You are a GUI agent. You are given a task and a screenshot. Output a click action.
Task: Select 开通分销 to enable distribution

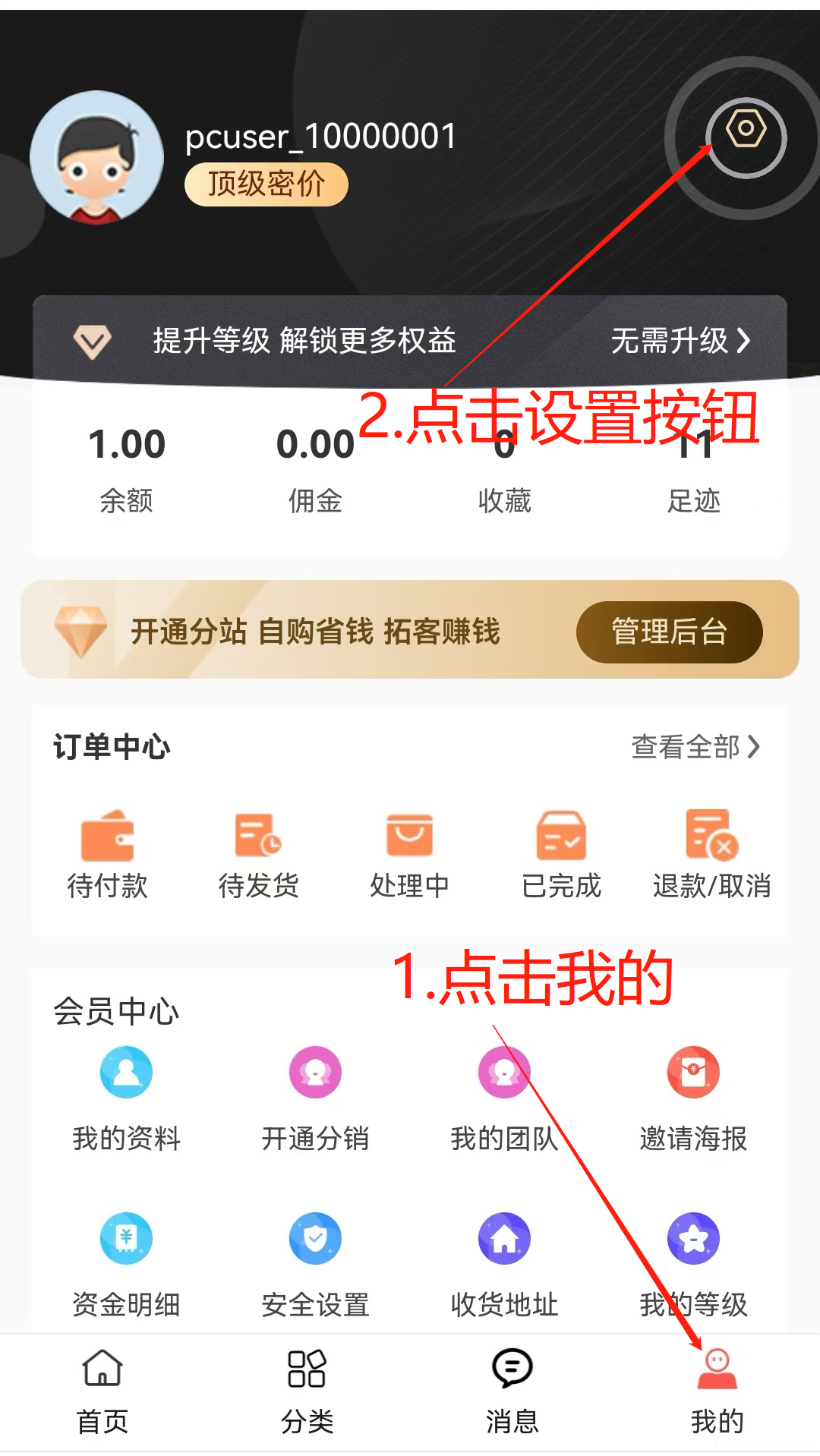coord(315,1097)
